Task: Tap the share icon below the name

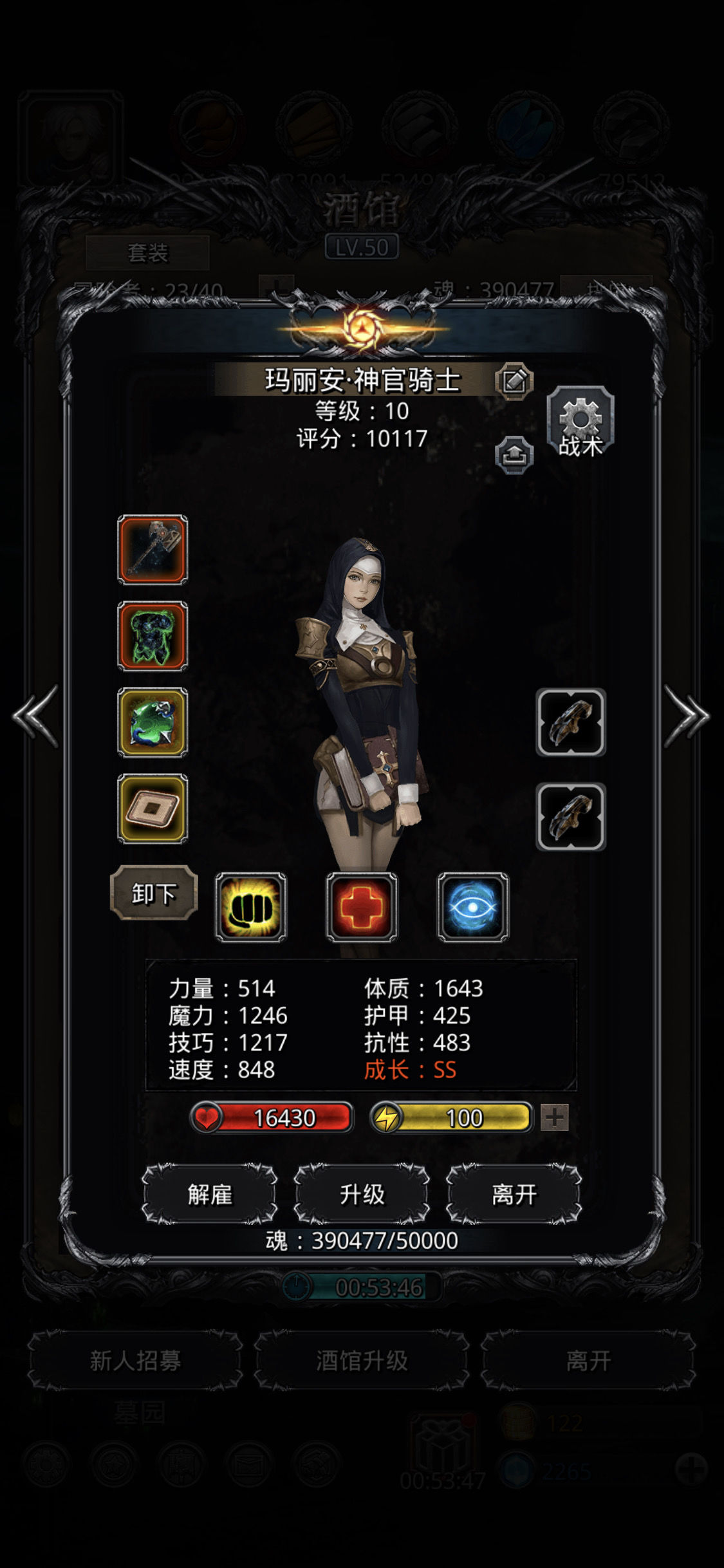Action: 514,455
